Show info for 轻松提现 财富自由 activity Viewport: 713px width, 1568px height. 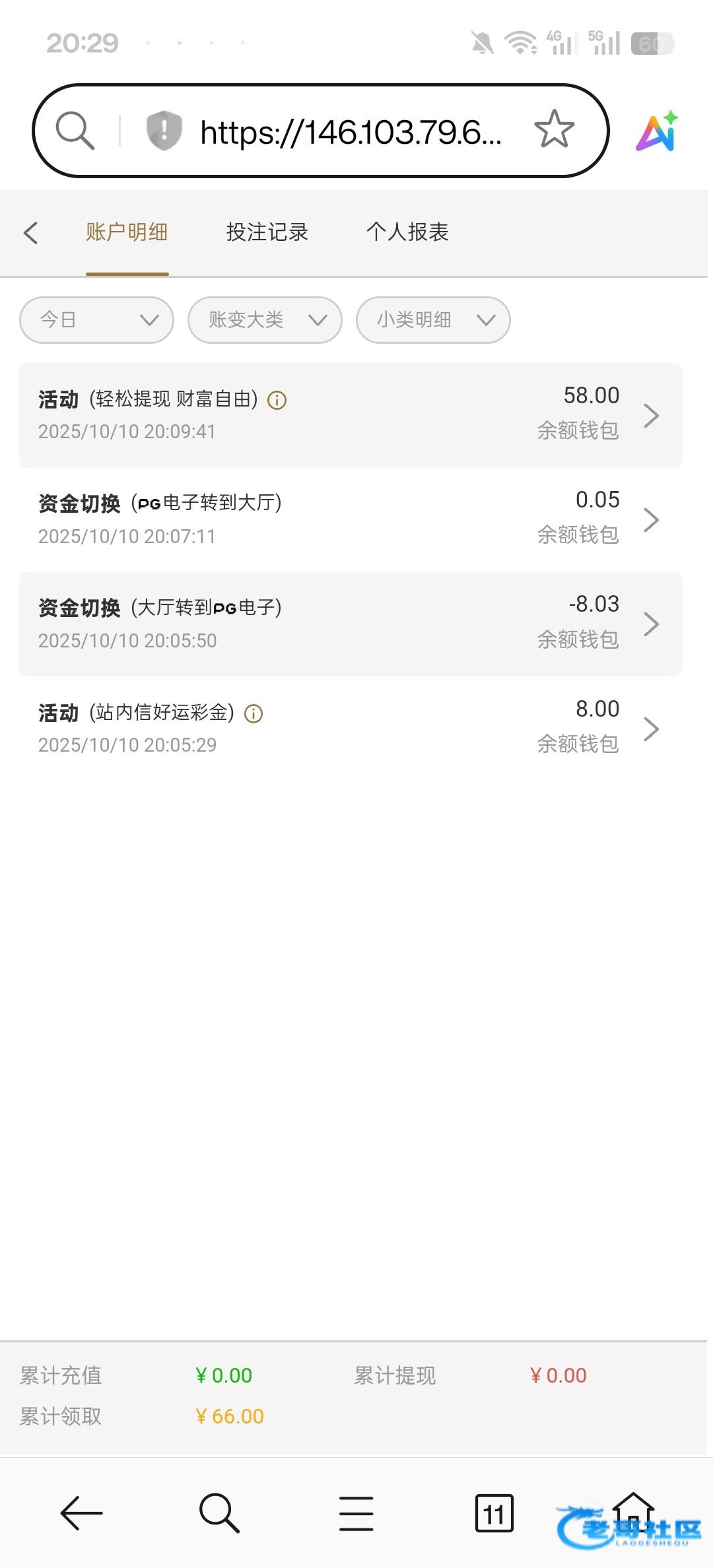tap(277, 400)
